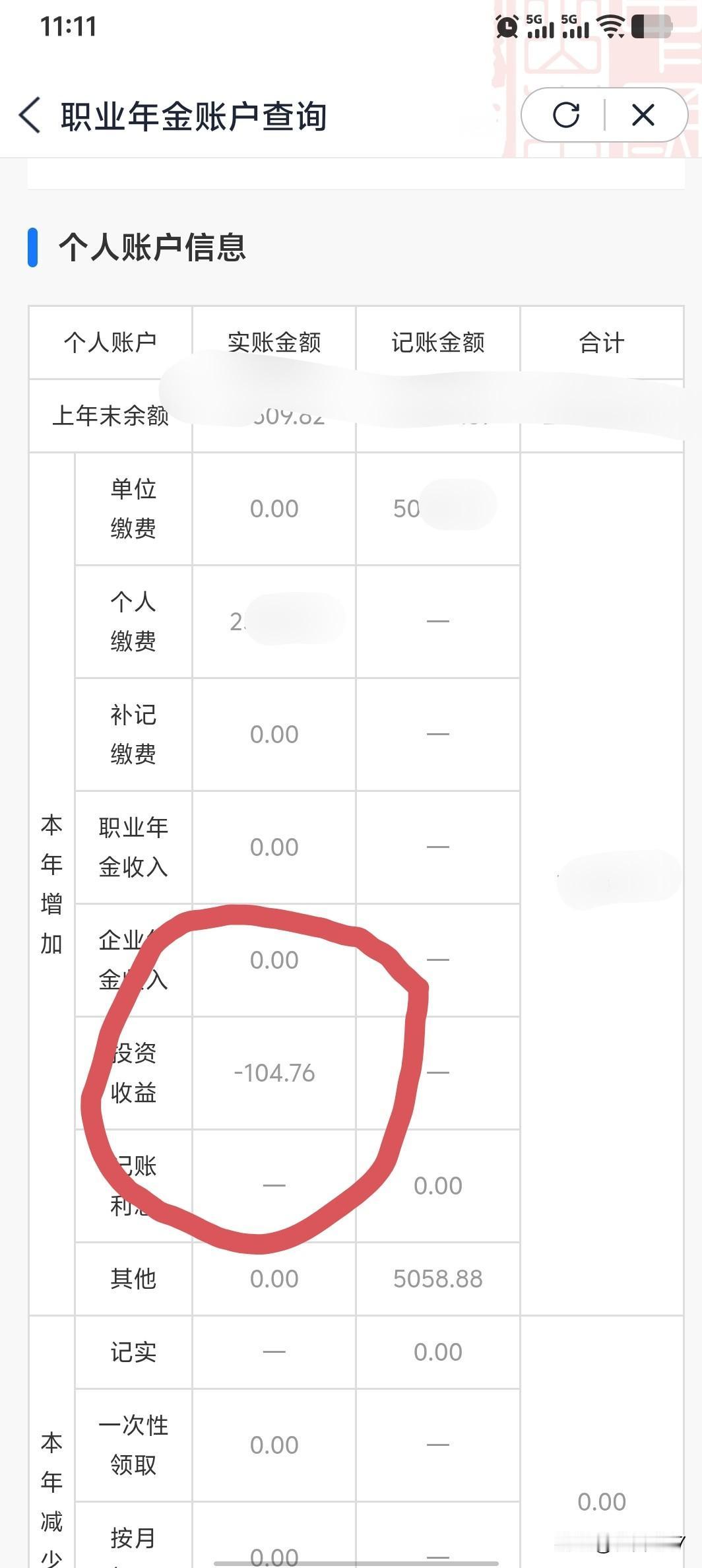Select the 一次性领取 row label

click(132, 1444)
